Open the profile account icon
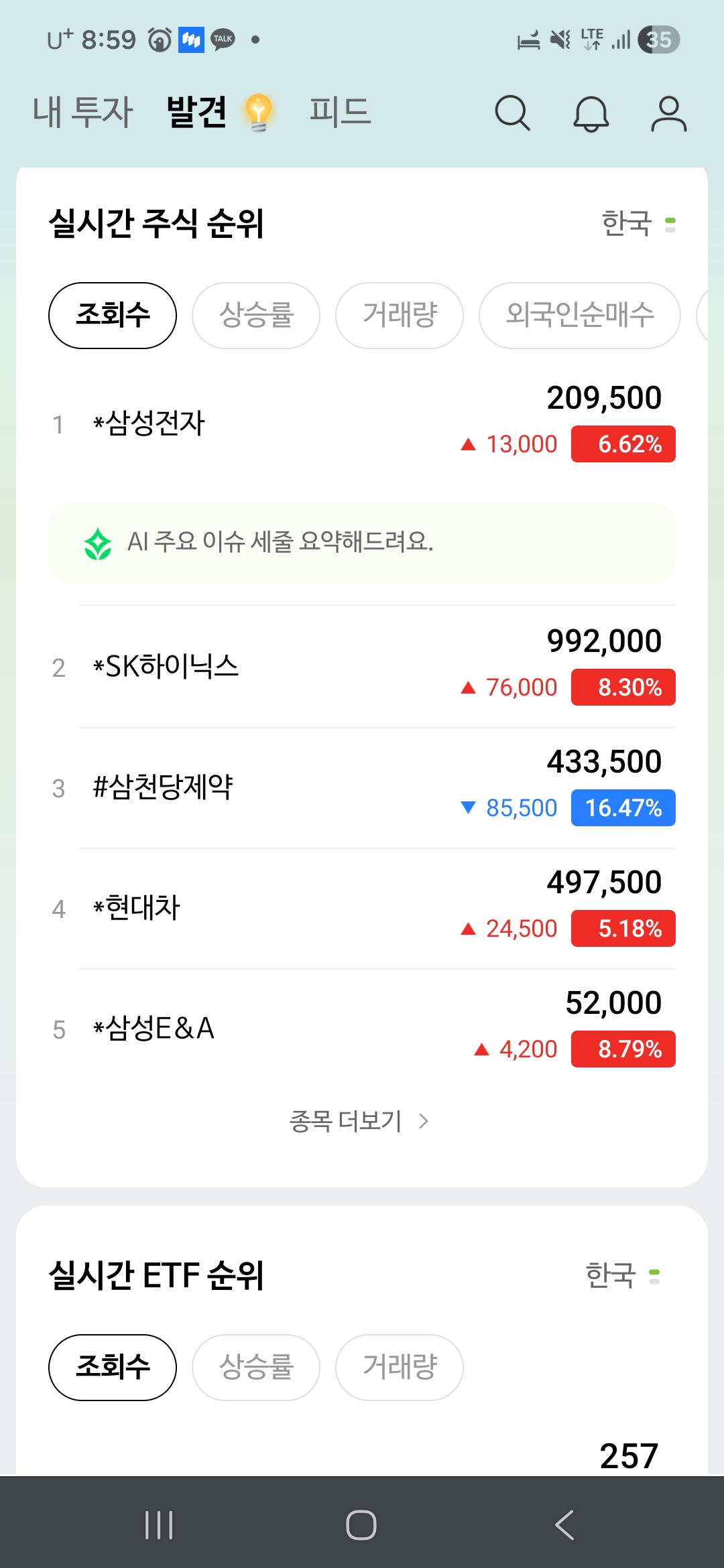 pos(669,113)
